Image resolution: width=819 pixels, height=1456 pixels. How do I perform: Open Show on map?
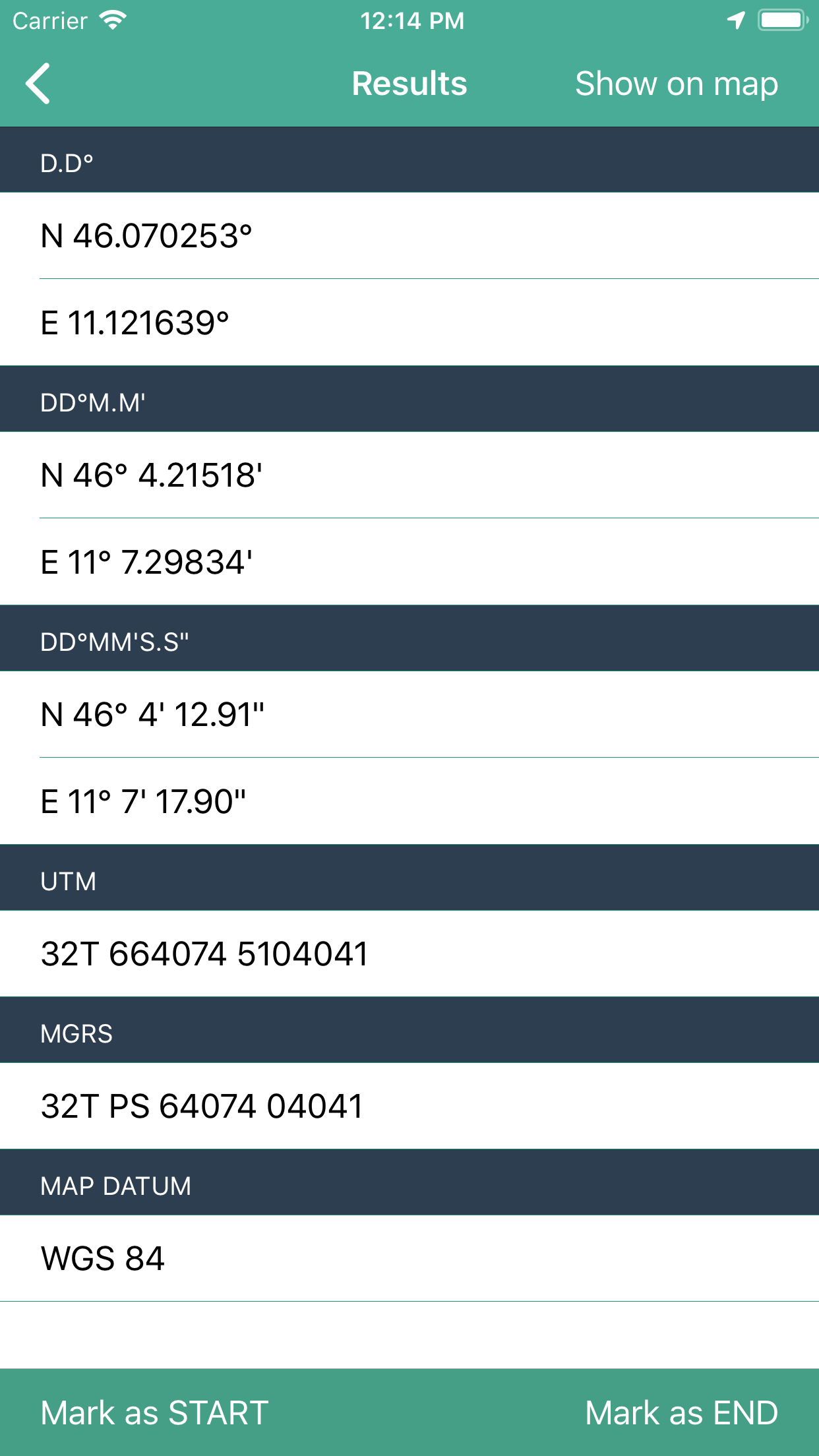(x=677, y=84)
